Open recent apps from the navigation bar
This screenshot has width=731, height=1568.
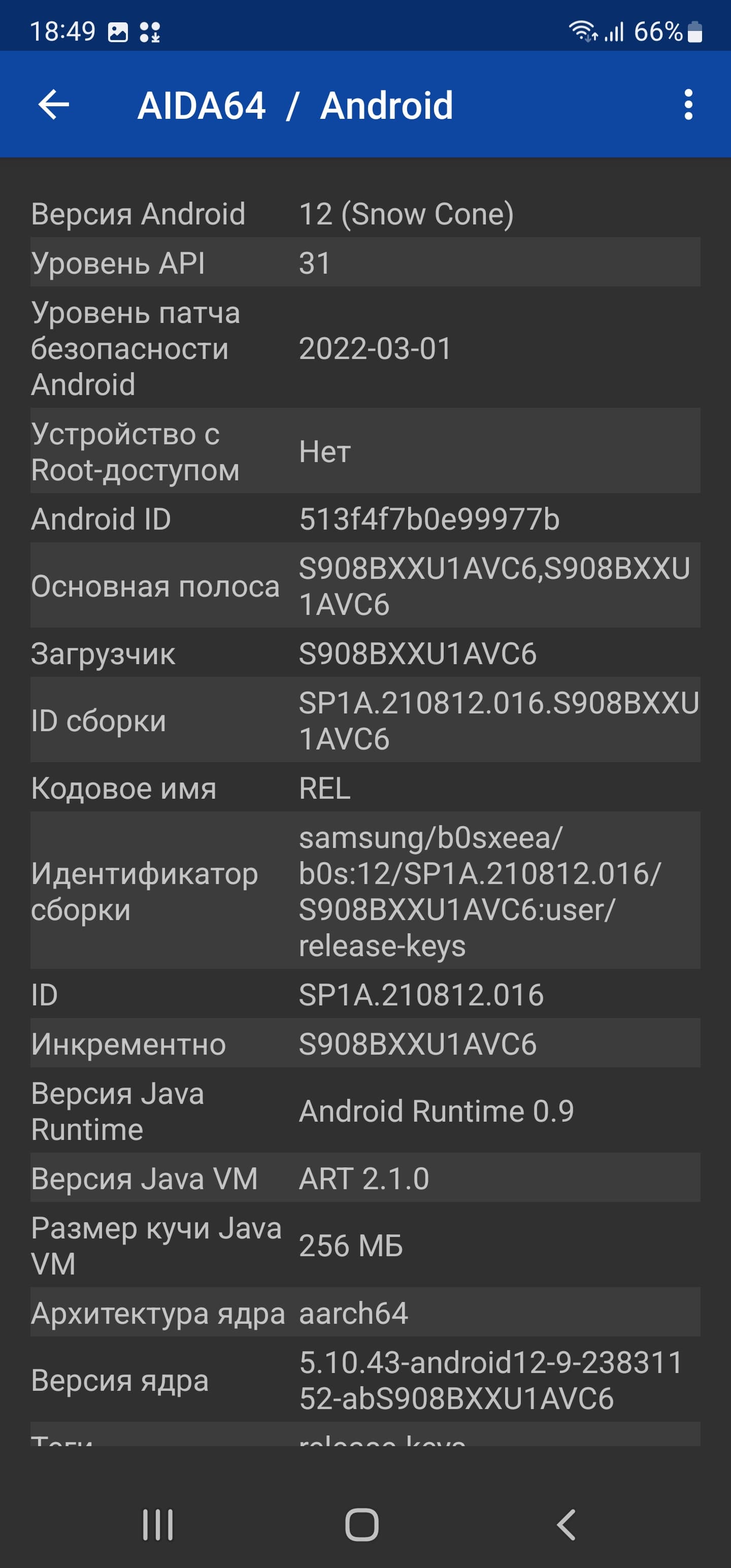tap(158, 1525)
